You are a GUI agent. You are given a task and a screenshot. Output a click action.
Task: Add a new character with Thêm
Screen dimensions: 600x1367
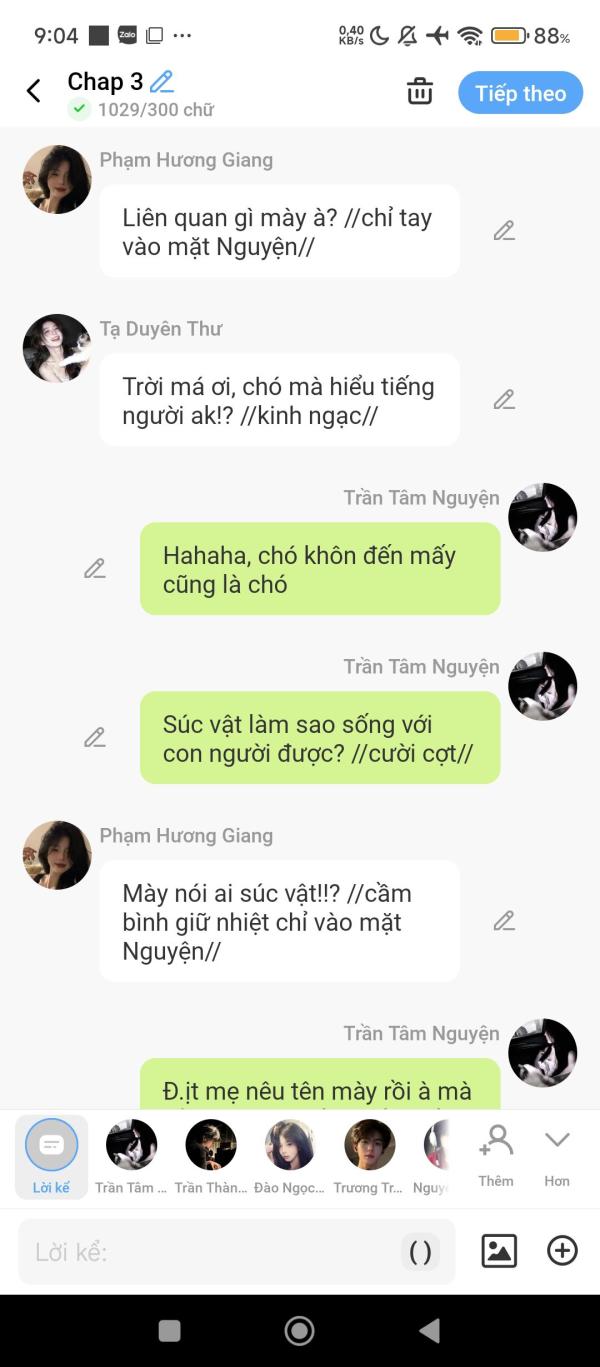496,1156
